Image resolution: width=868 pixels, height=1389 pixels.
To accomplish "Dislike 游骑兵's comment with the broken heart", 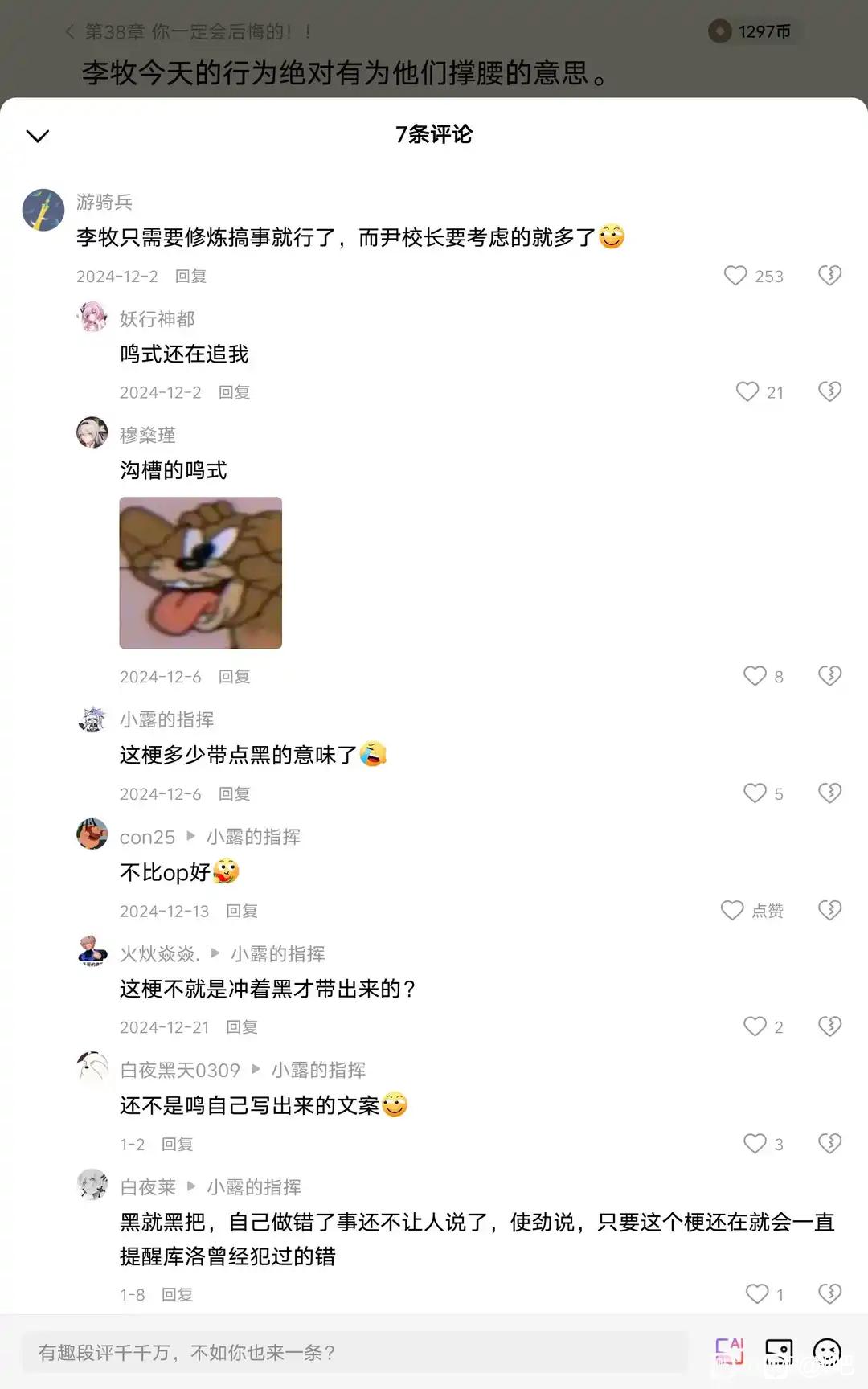I will [x=829, y=276].
